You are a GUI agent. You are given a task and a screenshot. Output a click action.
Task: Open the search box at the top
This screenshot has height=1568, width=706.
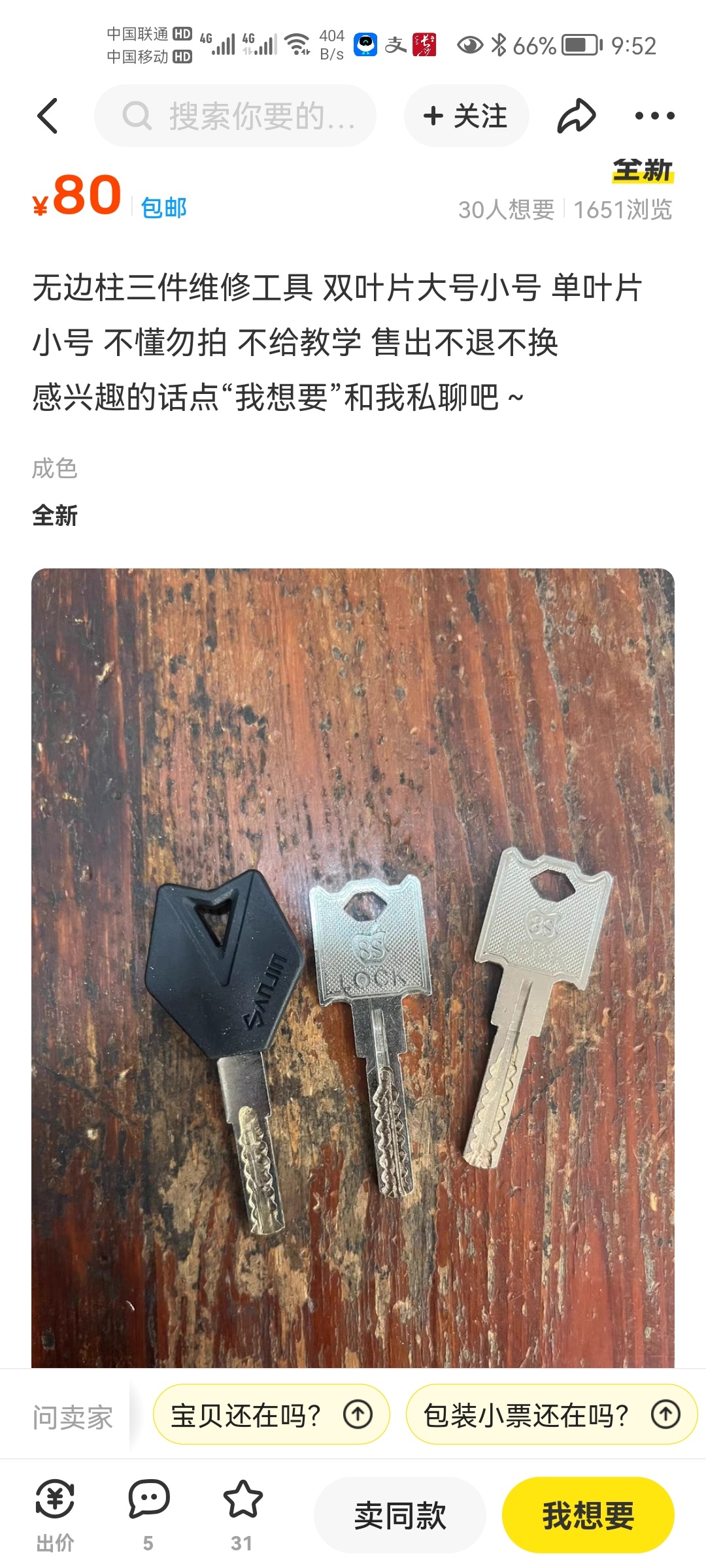235,116
